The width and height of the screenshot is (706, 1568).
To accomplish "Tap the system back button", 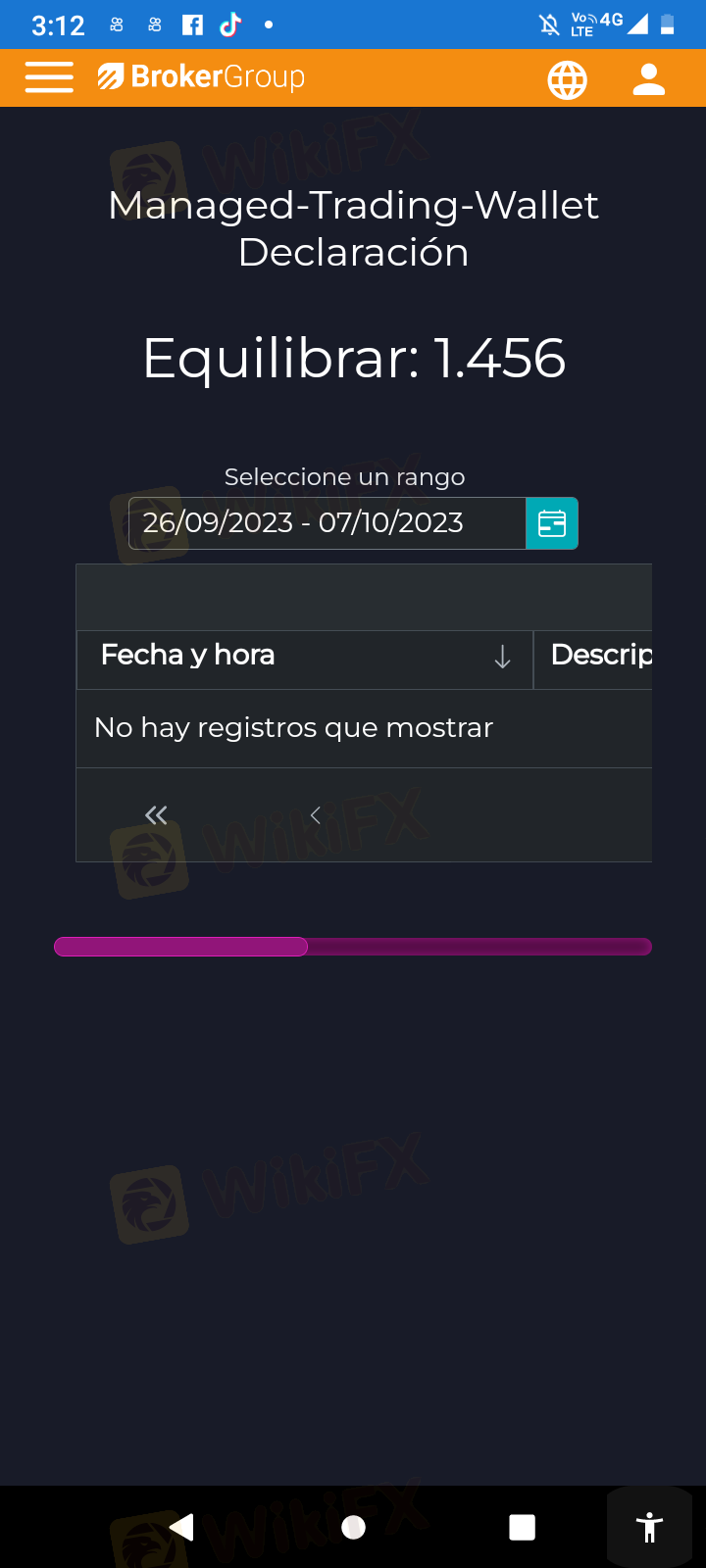I will point(181,1527).
